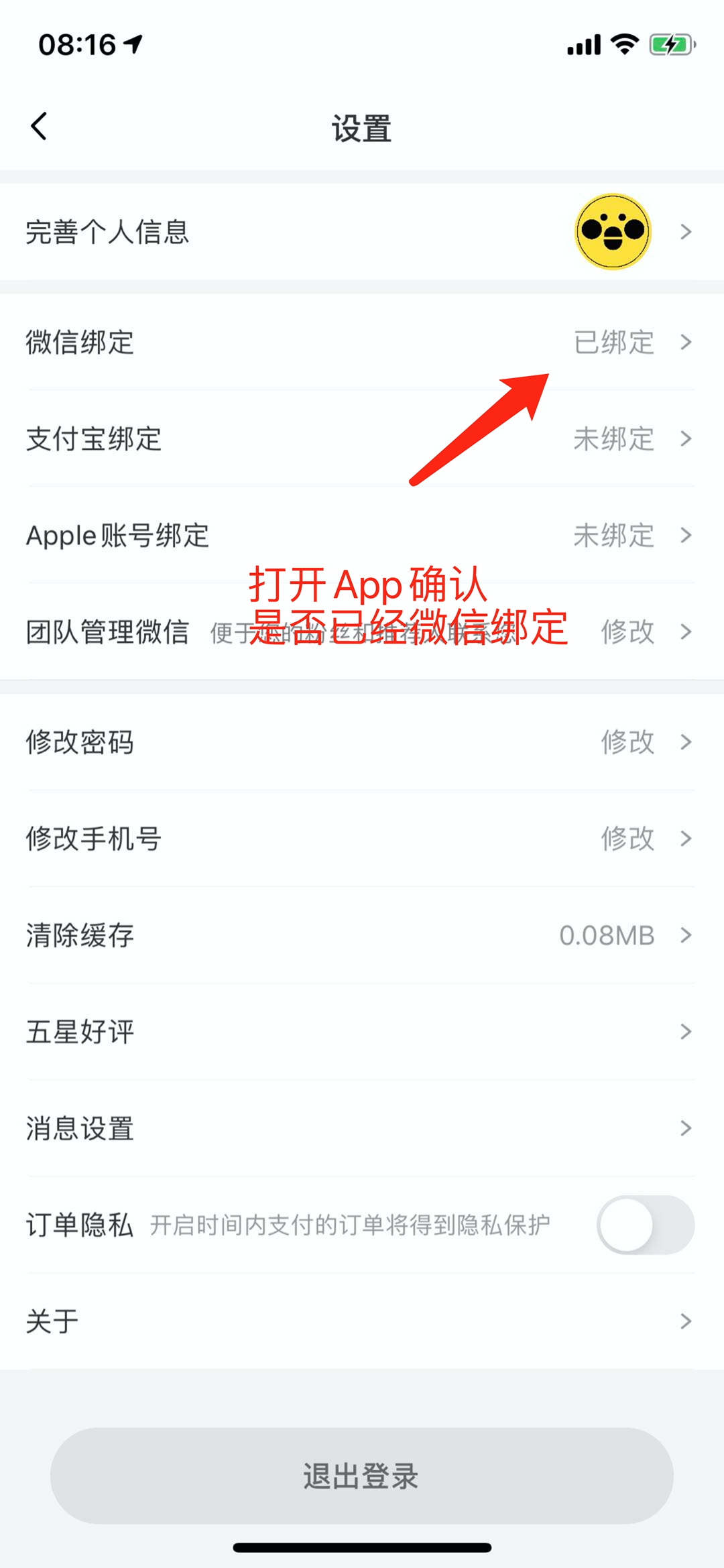Open 修改手机号 row
Viewport: 724px width, 1568px height.
[362, 839]
